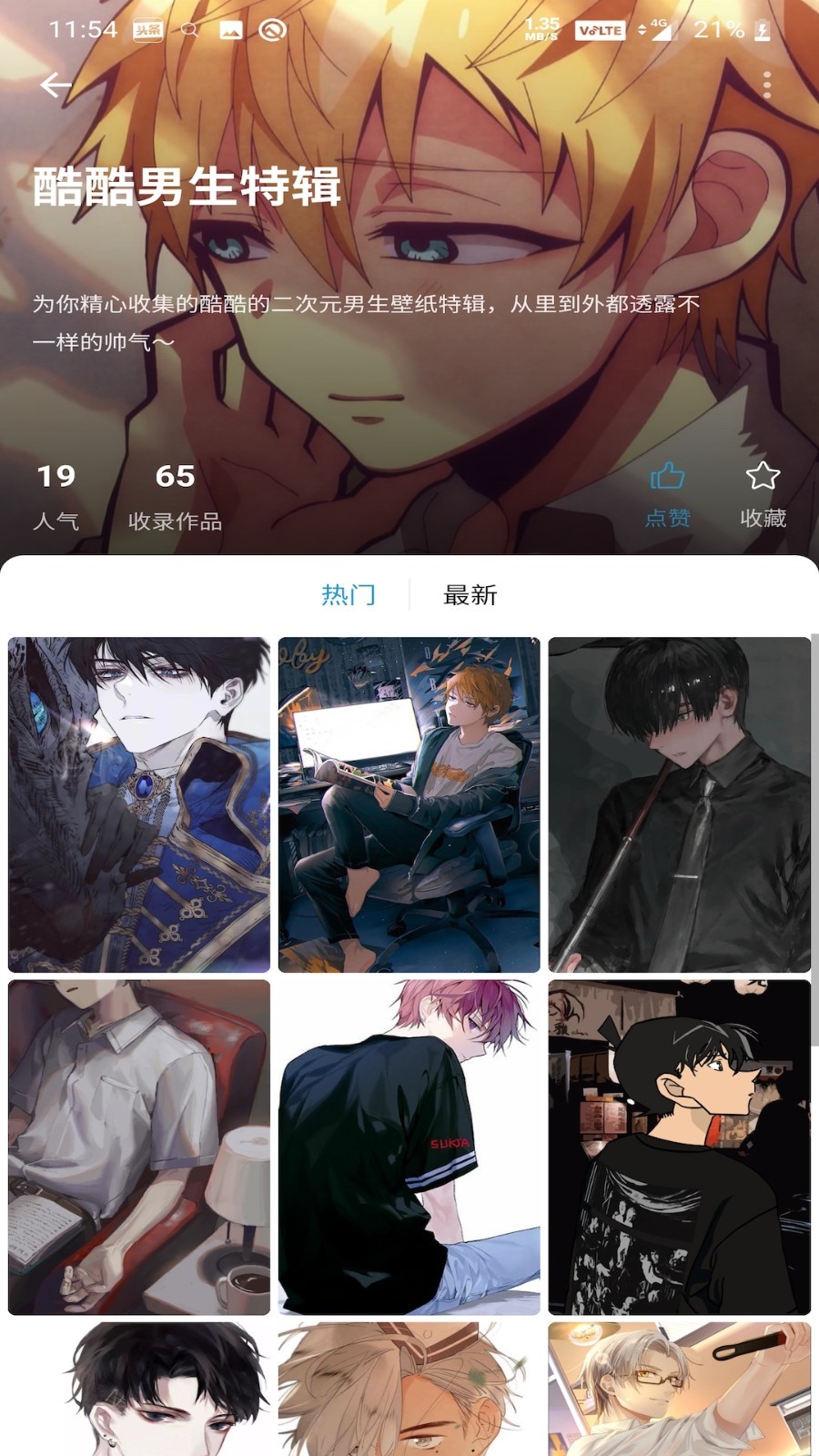This screenshot has height=1456, width=819.
Task: Go back using the top-left arrow
Action: click(x=55, y=86)
